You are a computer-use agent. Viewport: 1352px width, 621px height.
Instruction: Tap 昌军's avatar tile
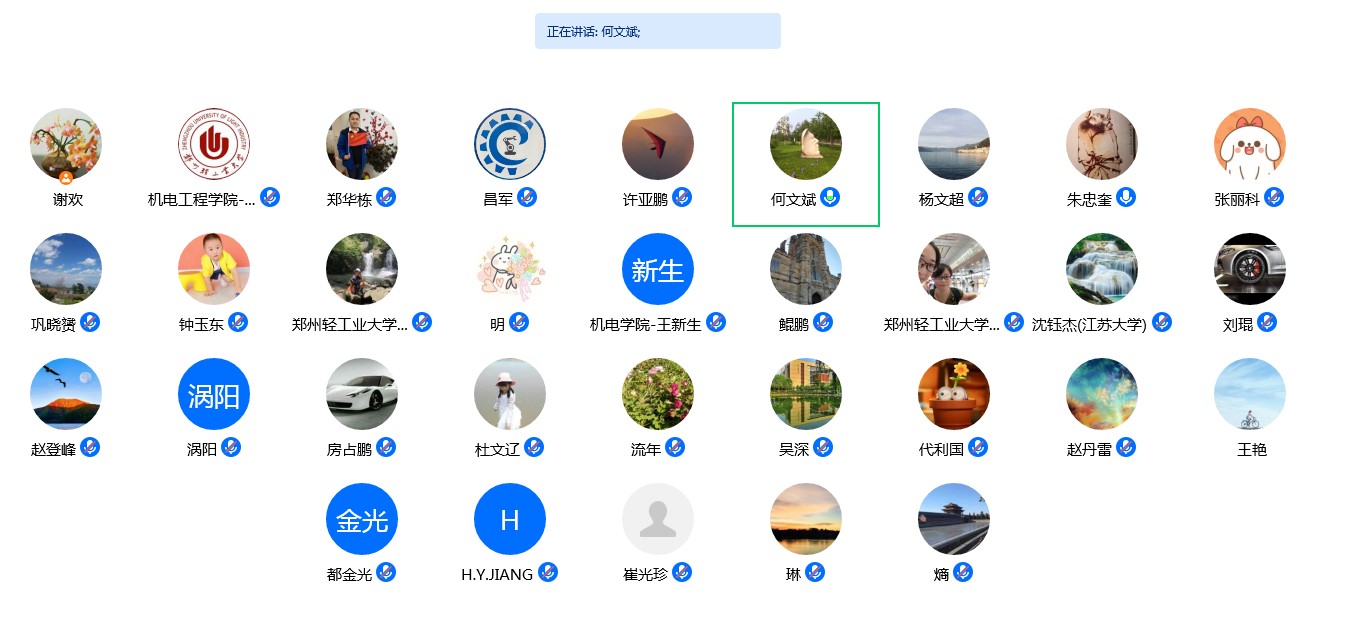(x=510, y=145)
